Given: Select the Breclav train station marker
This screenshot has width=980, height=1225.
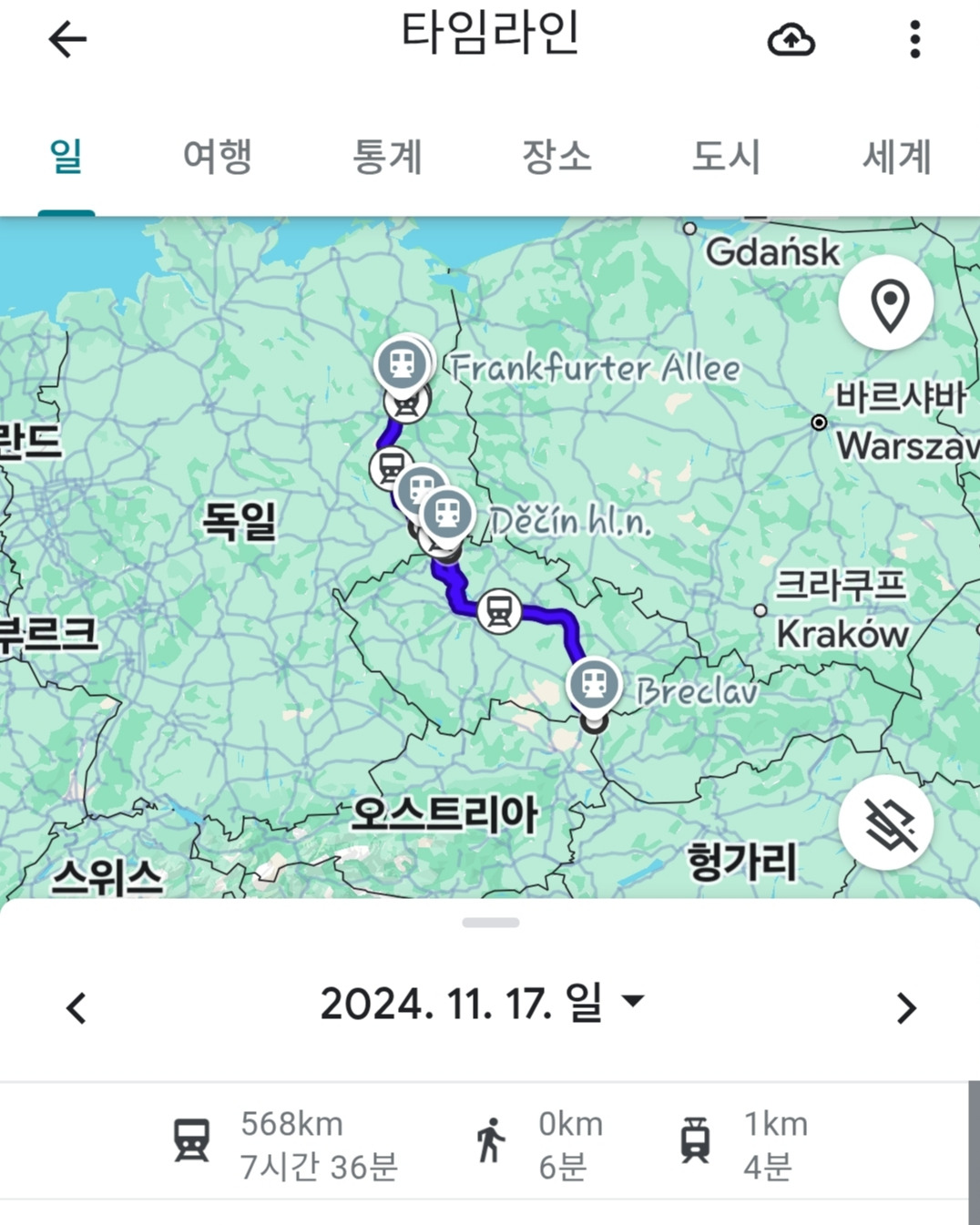Looking at the screenshot, I should (597, 687).
